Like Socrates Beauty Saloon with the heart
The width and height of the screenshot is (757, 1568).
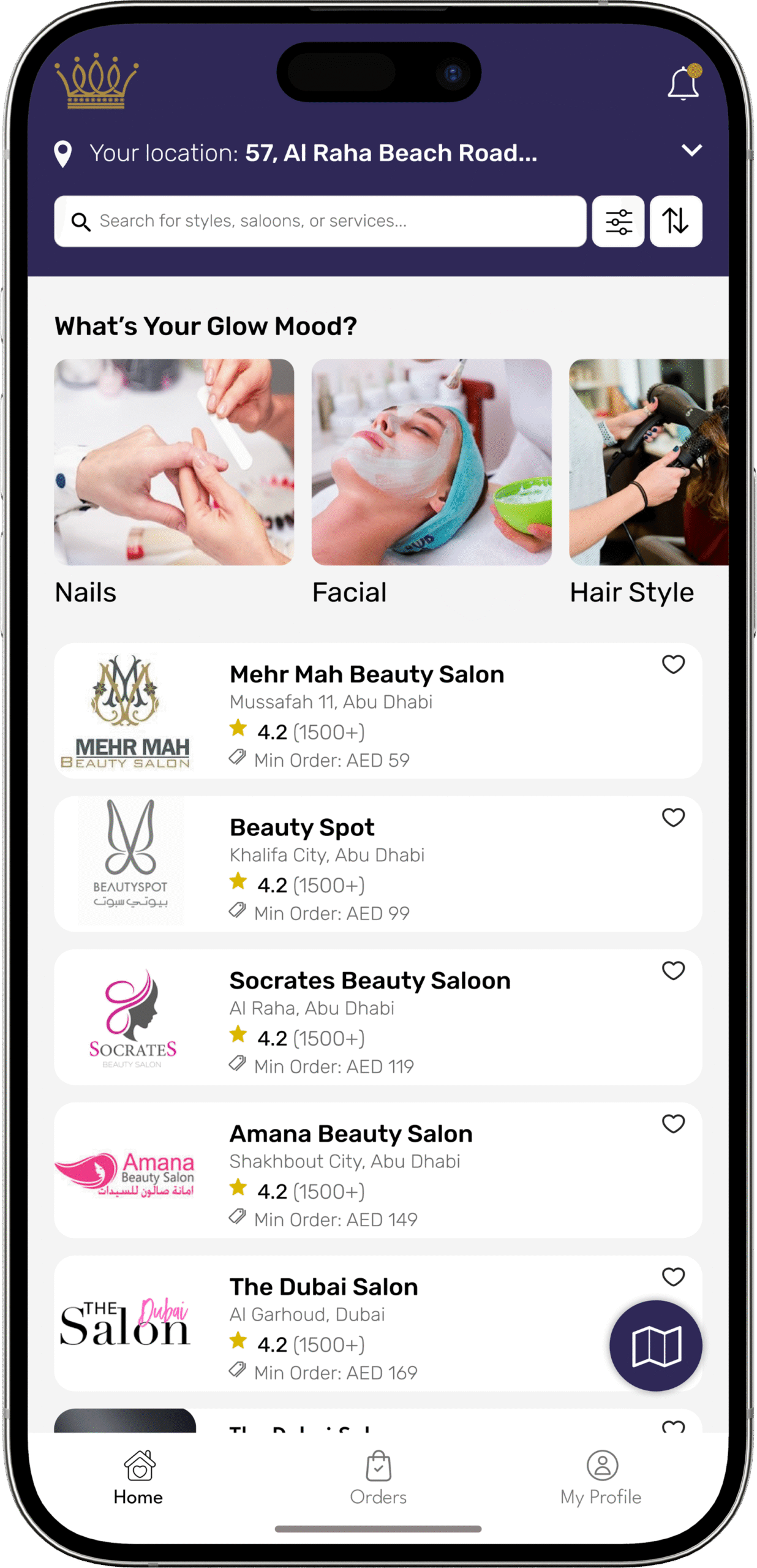pyautogui.click(x=673, y=971)
